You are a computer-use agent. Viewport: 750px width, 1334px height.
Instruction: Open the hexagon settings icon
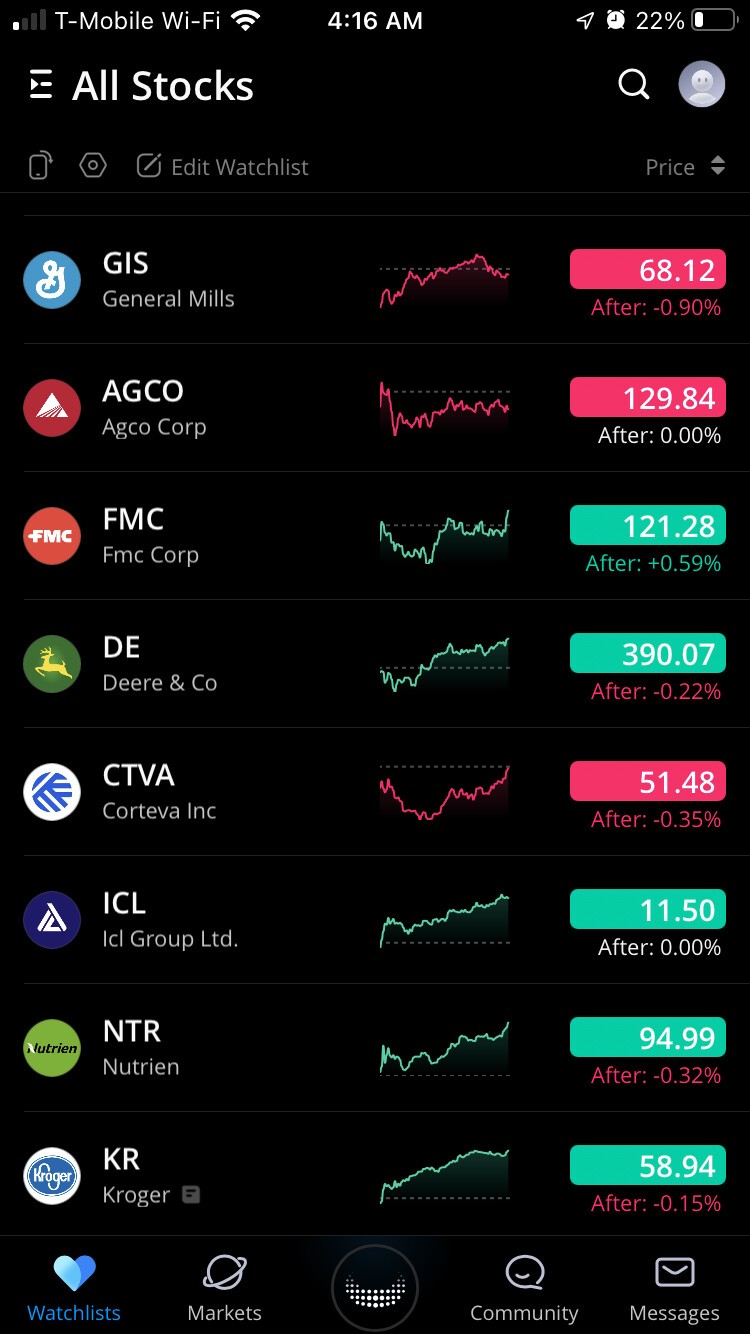pos(93,166)
